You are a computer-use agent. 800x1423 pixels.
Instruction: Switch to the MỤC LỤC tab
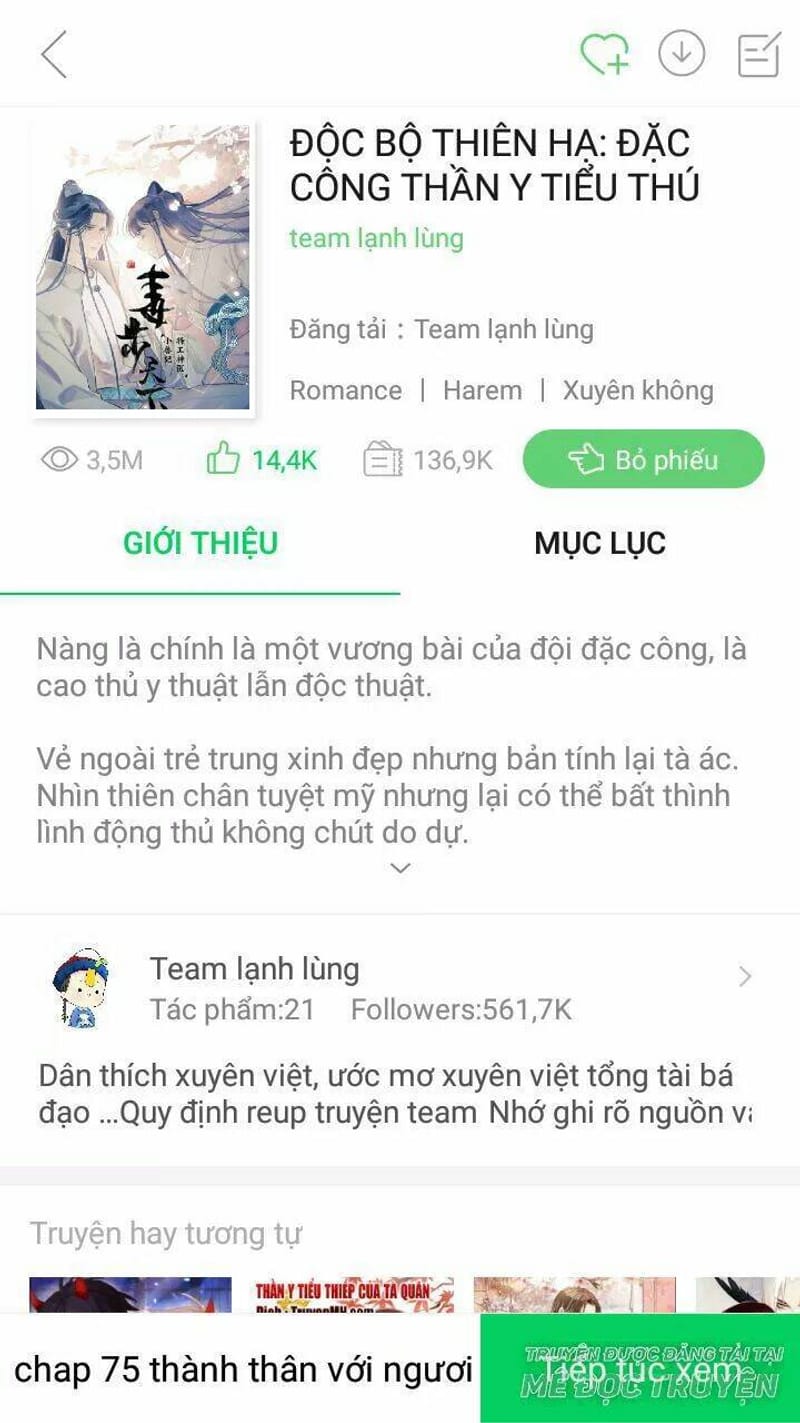coord(599,543)
